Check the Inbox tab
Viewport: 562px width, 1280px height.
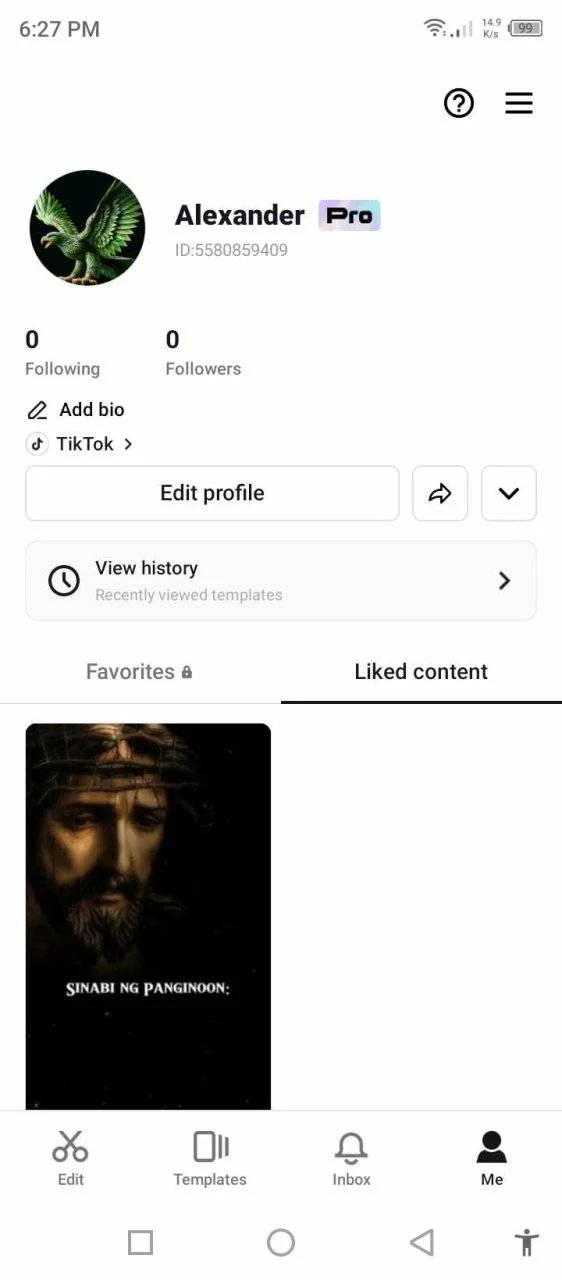[x=351, y=1158]
